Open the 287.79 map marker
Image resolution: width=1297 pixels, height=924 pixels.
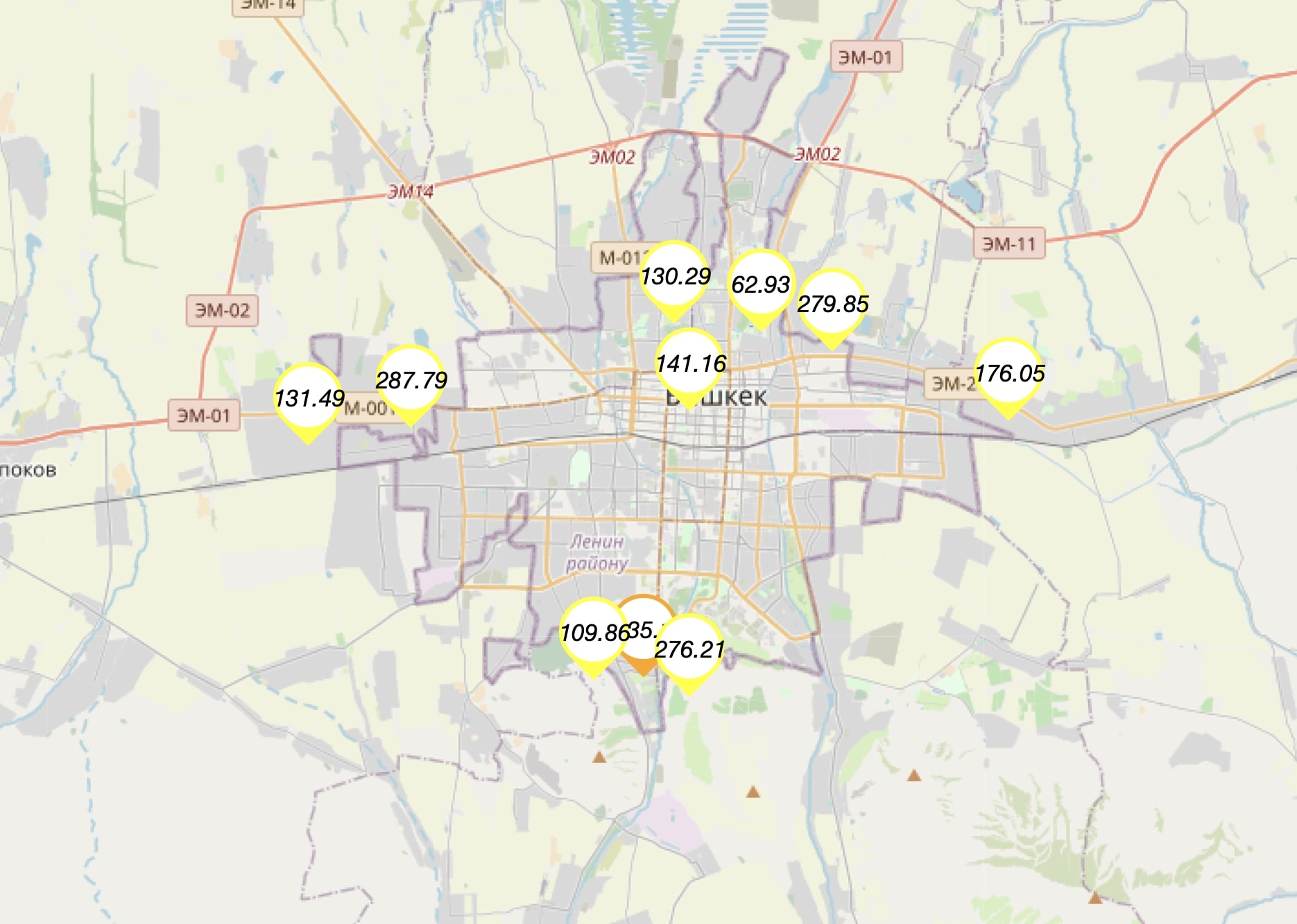tap(411, 381)
